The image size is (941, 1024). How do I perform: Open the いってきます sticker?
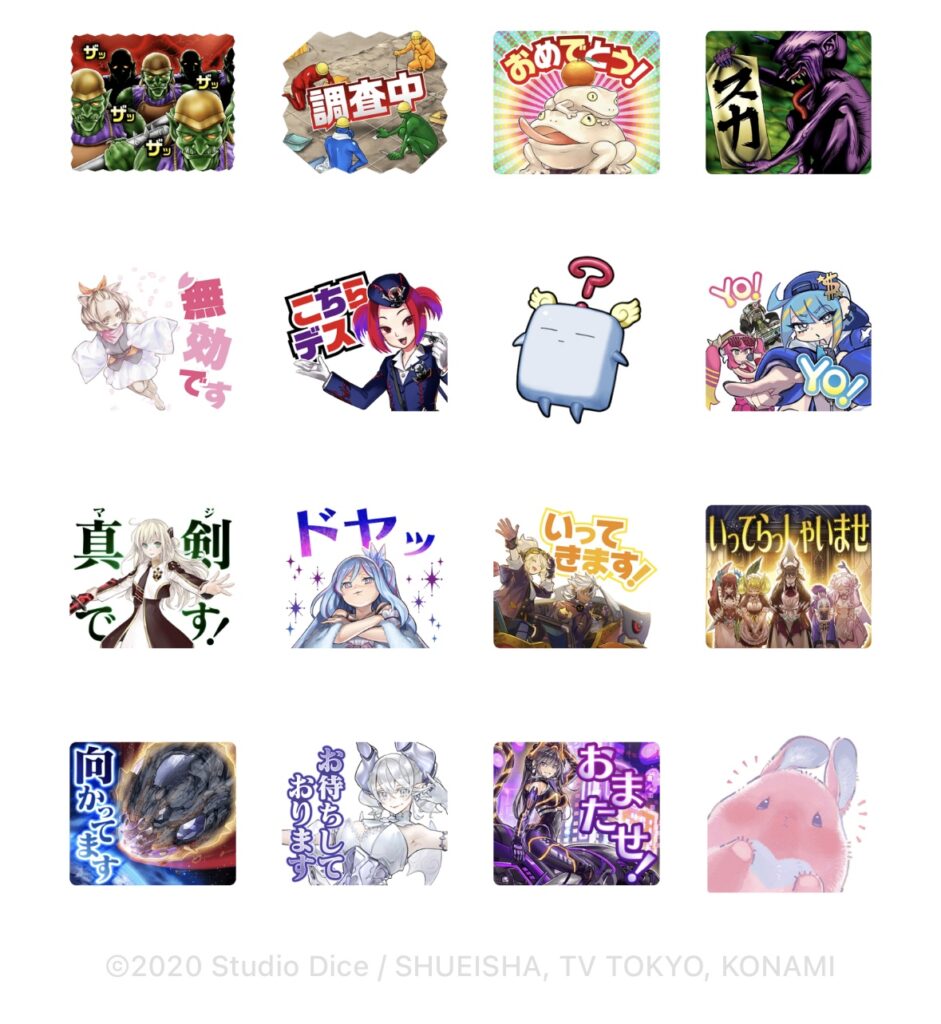576,576
